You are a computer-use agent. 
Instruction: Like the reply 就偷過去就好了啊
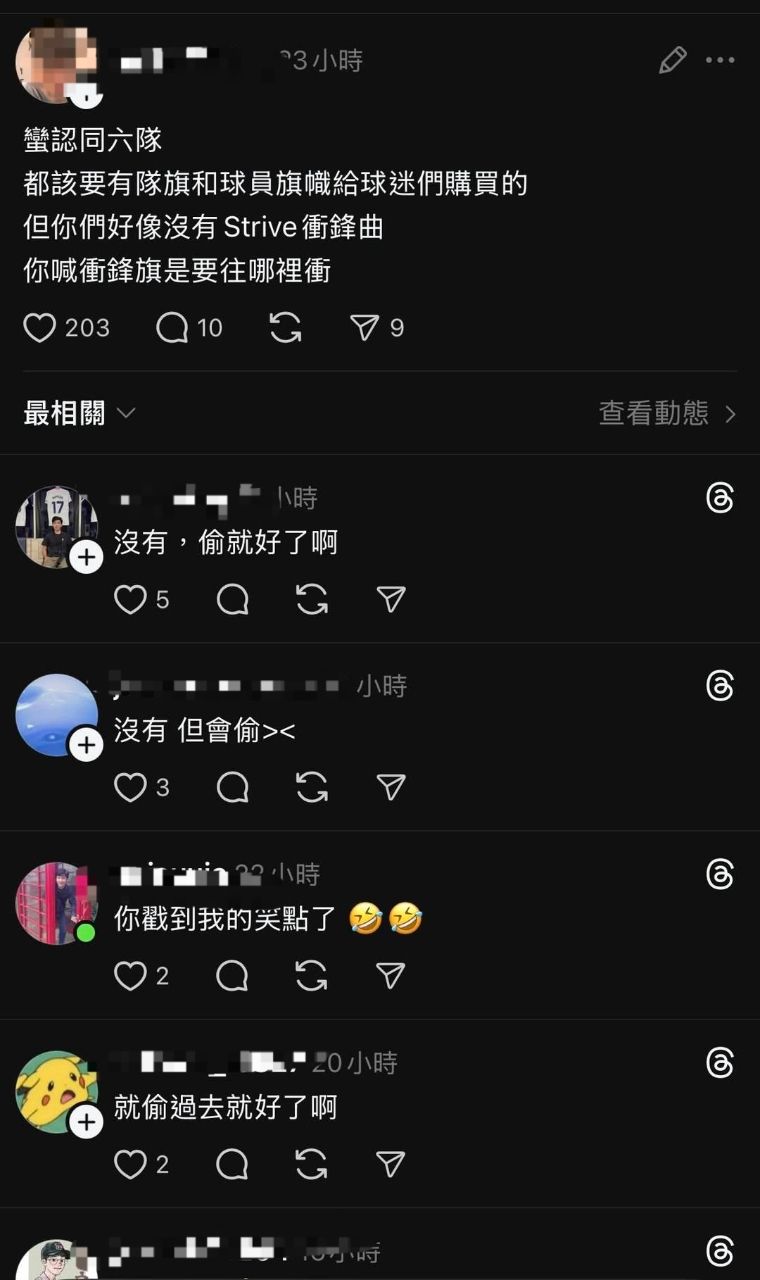point(130,1164)
